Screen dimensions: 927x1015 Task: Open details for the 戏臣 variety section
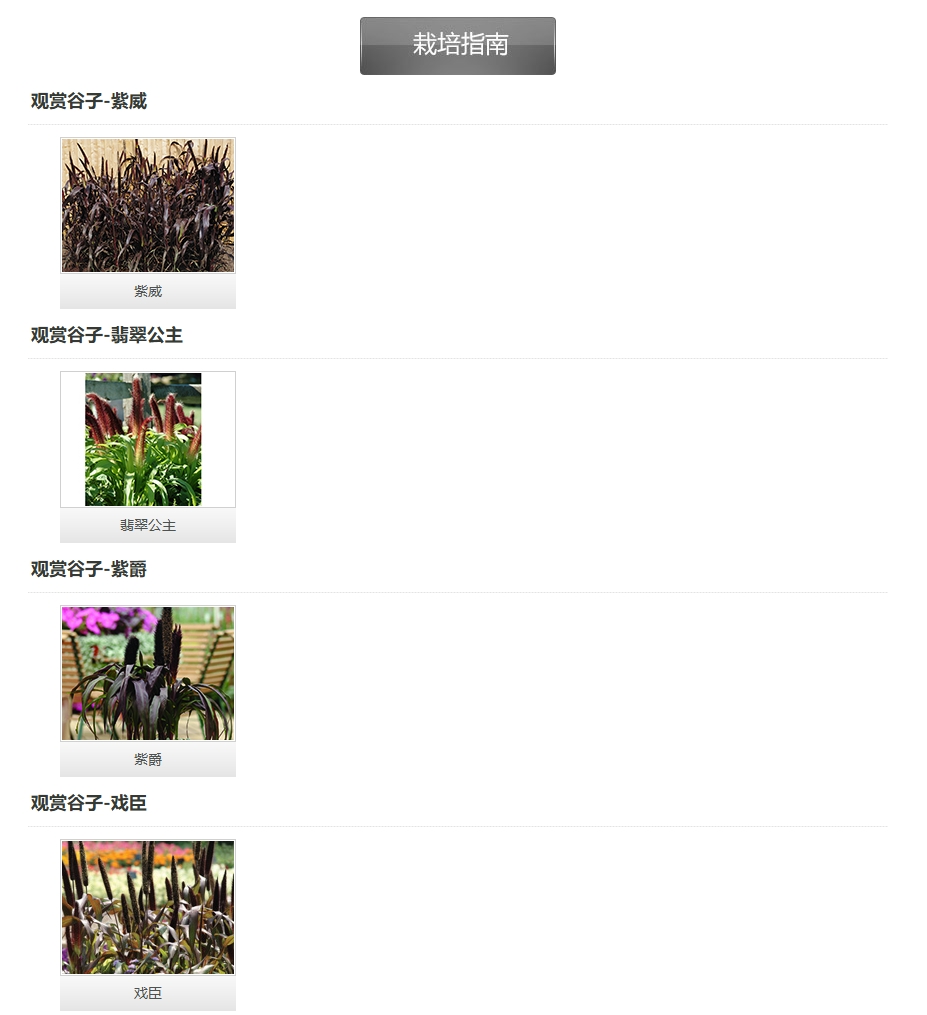click(89, 803)
